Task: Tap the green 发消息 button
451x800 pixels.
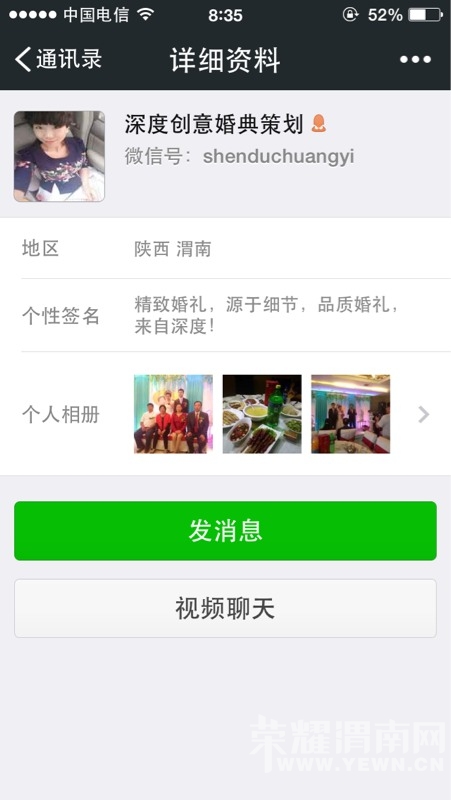Action: [226, 531]
